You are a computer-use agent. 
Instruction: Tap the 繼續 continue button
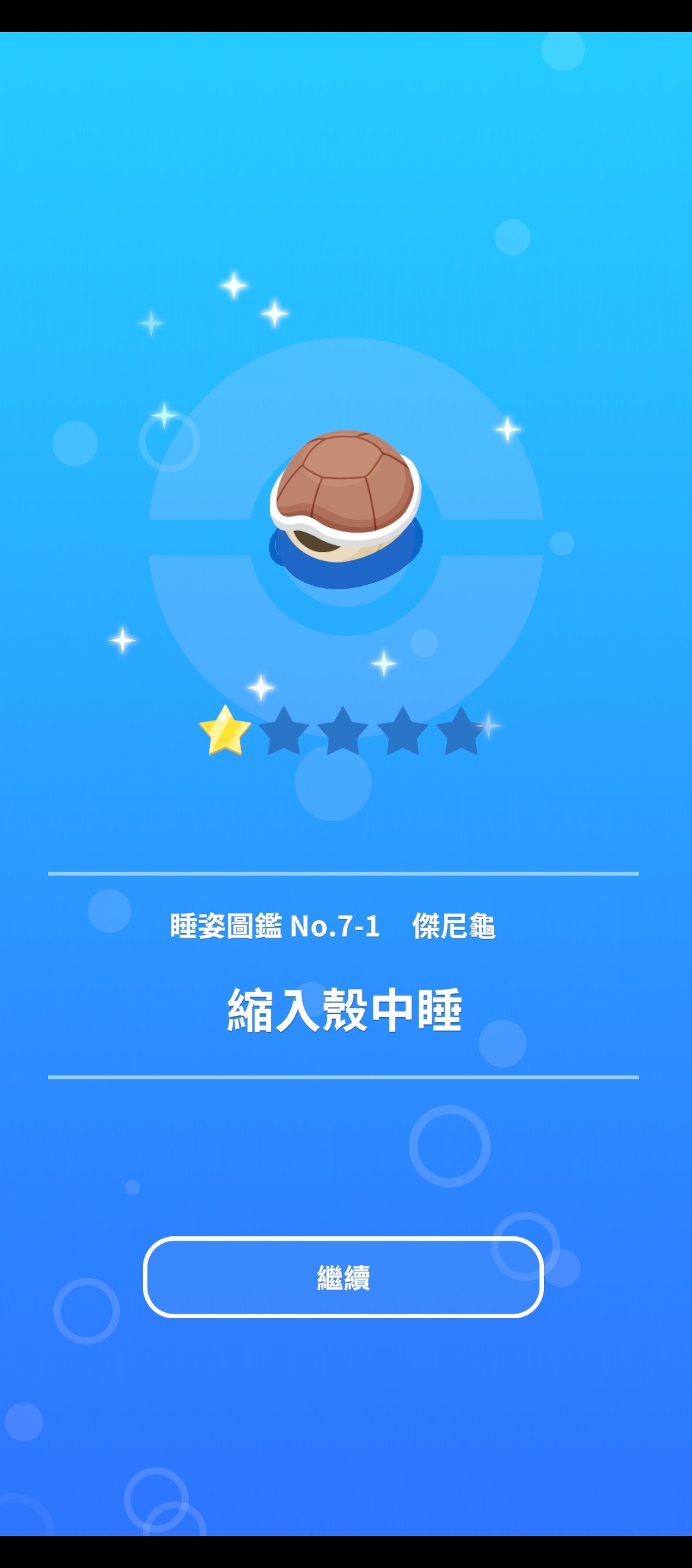(x=343, y=1277)
